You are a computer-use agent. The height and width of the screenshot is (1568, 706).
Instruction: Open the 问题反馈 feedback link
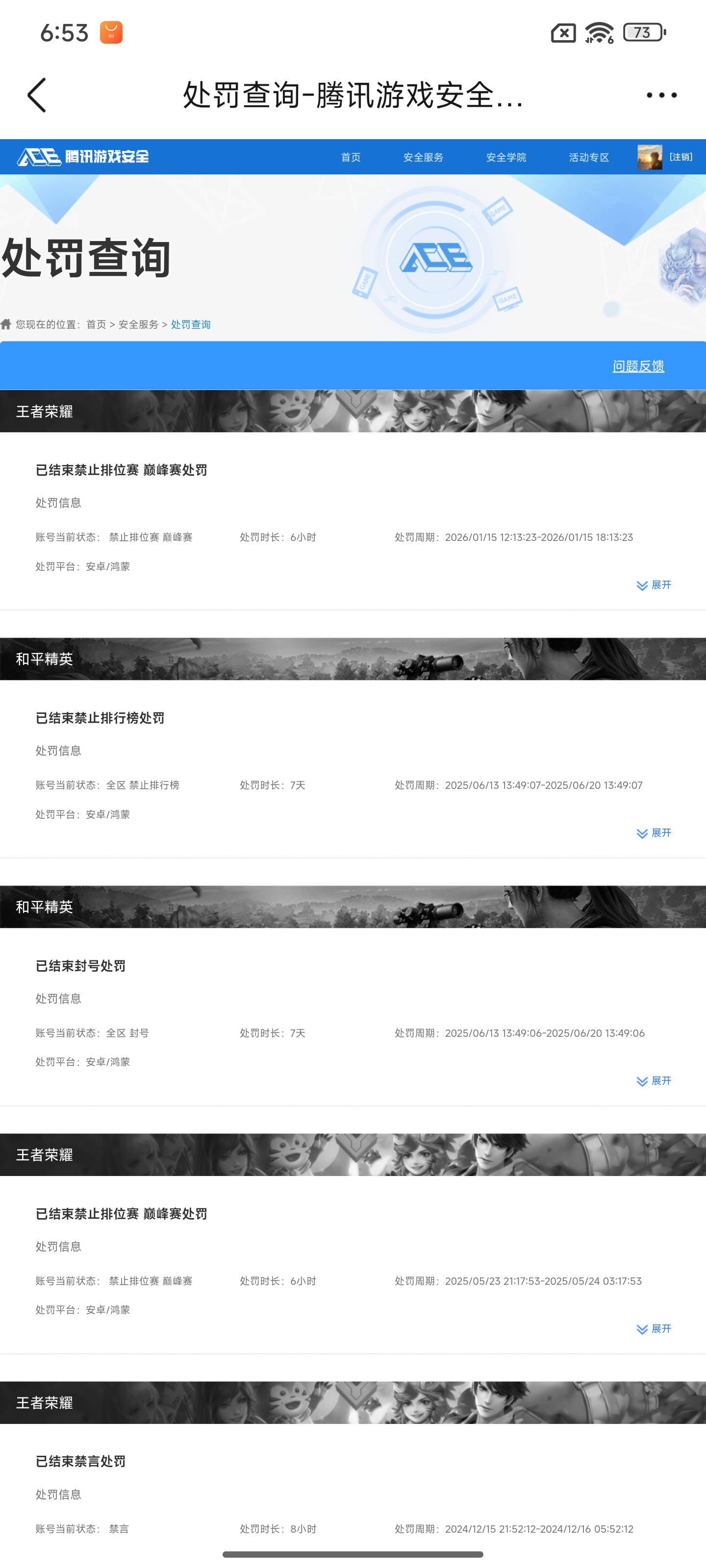tap(638, 366)
